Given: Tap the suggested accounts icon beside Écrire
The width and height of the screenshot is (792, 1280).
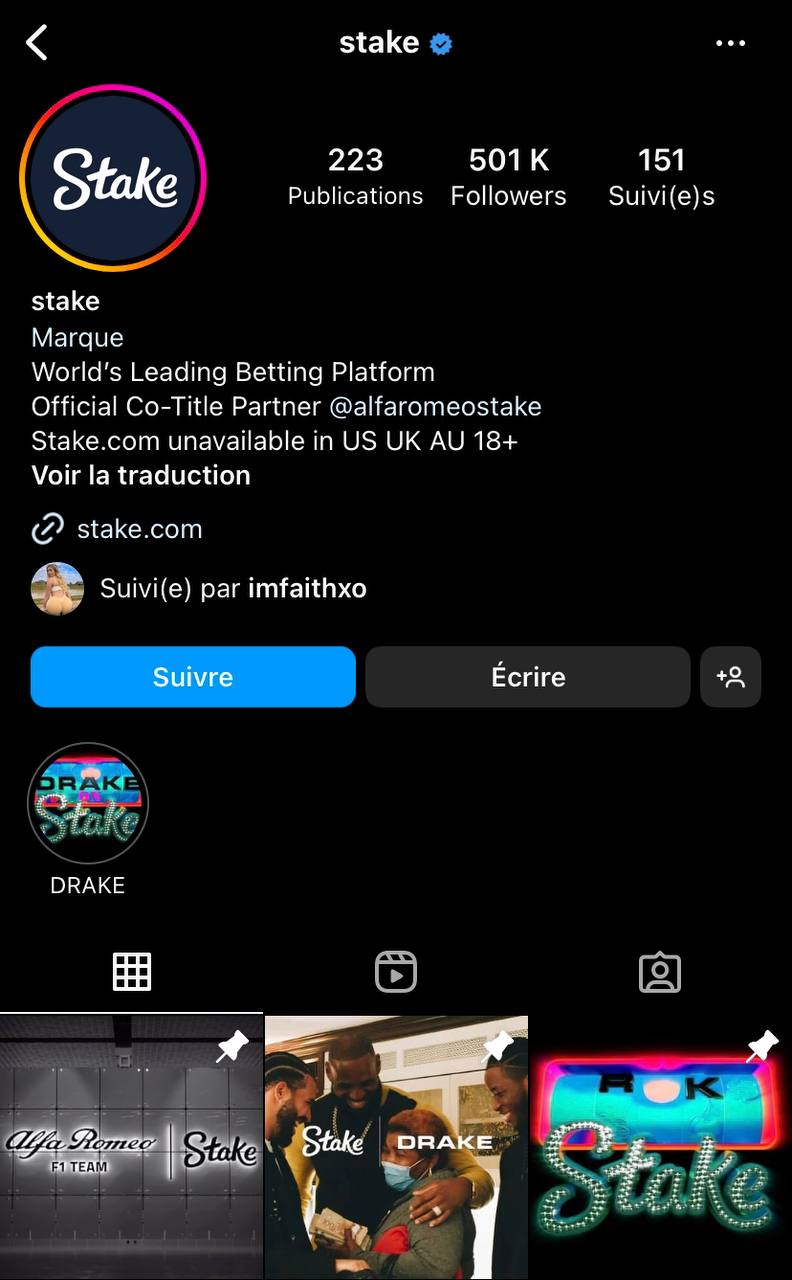Looking at the screenshot, I should point(730,677).
